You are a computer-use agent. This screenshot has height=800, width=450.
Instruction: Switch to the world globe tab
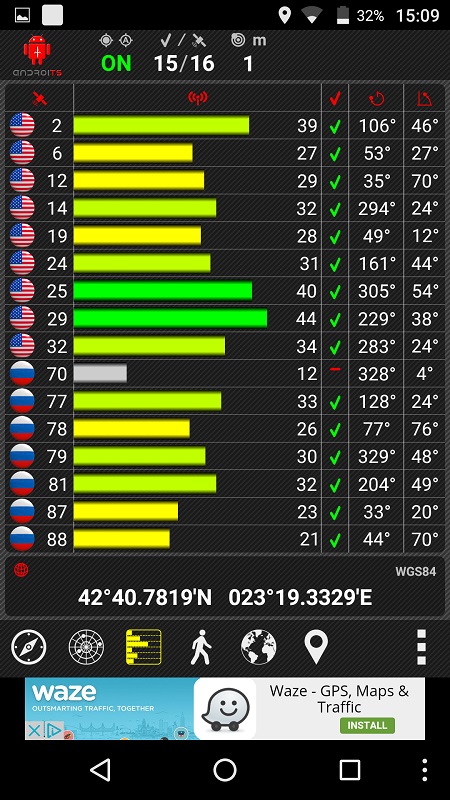pos(259,647)
